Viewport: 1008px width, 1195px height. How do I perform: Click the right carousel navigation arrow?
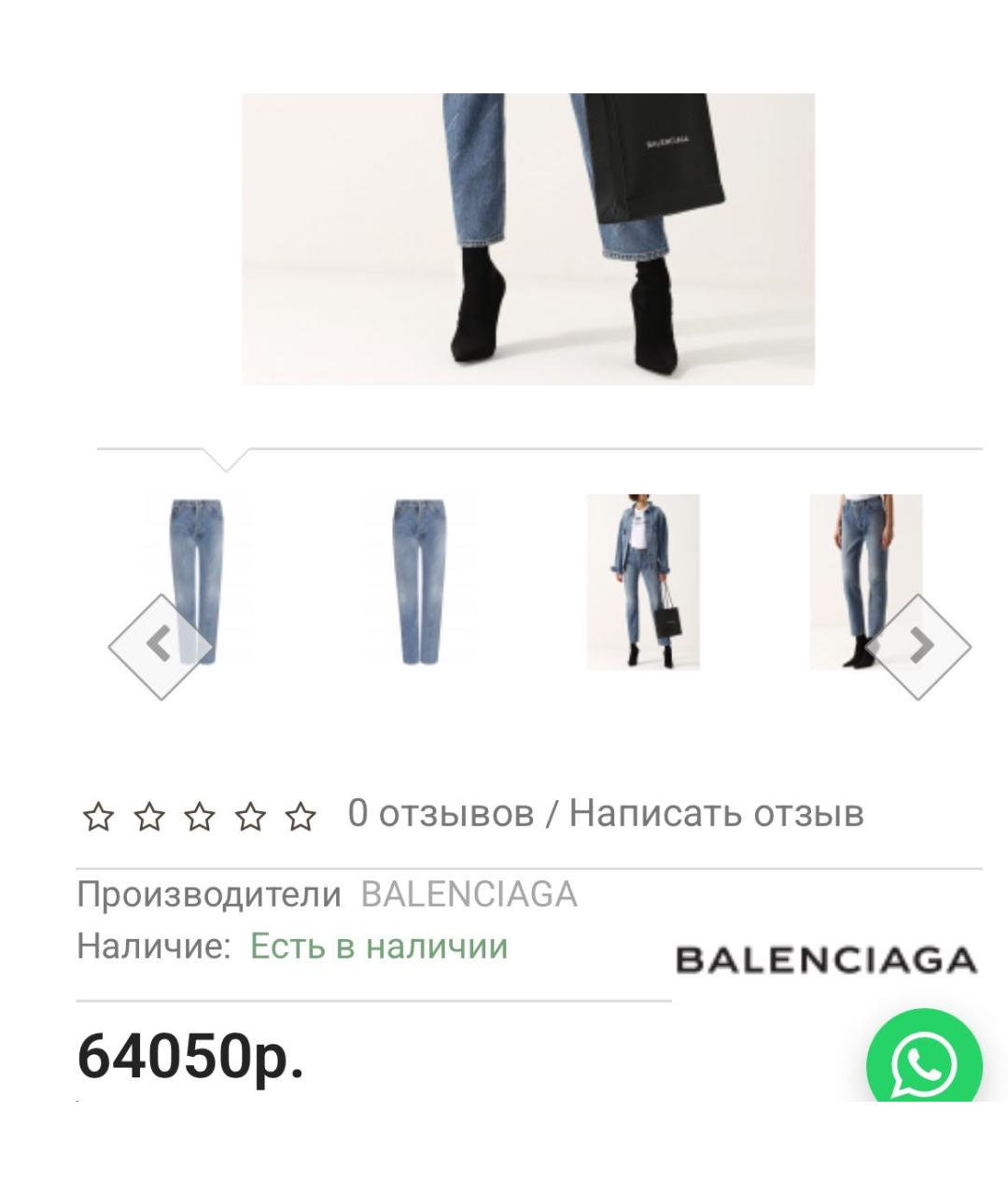click(919, 641)
